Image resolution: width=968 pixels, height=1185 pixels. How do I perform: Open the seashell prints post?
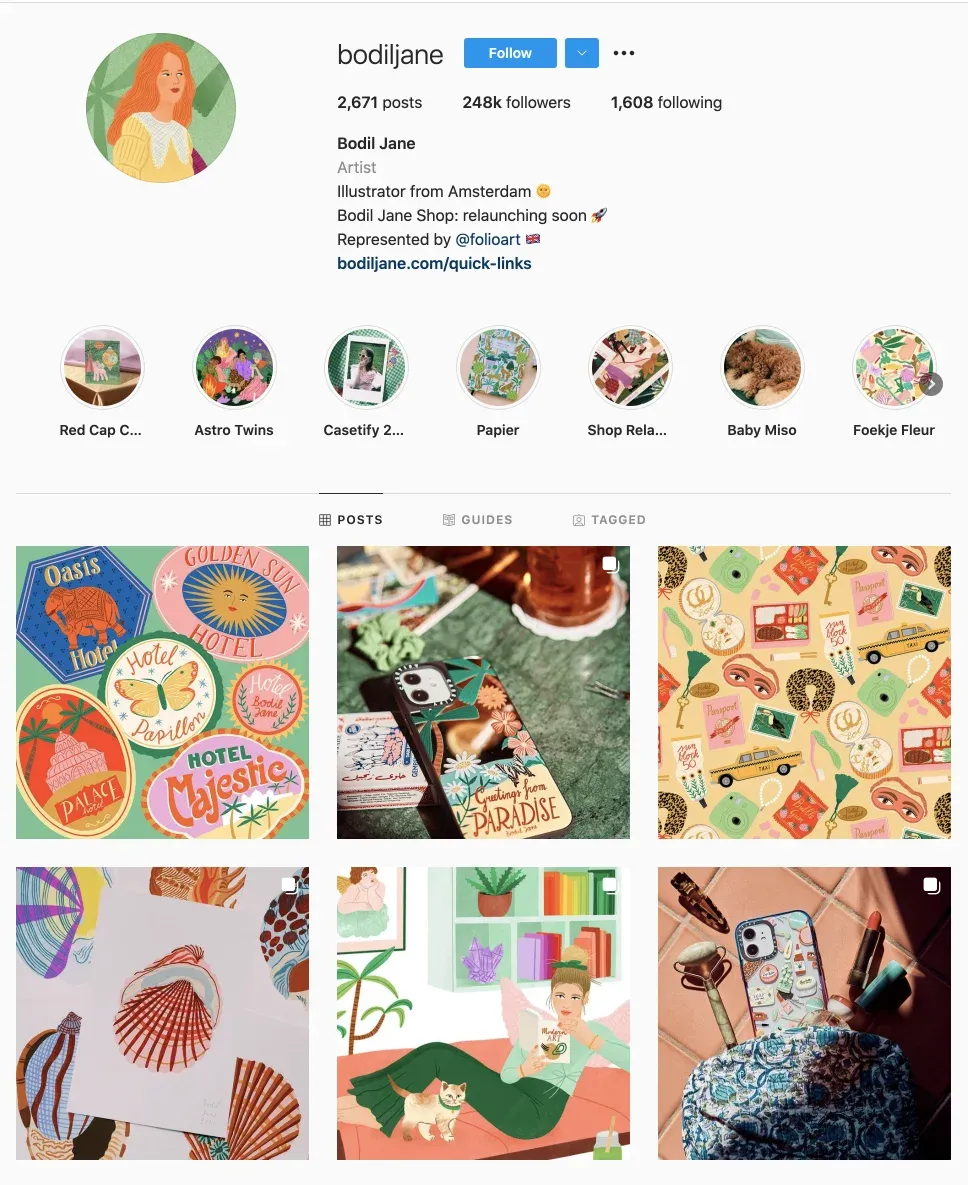click(x=162, y=1013)
